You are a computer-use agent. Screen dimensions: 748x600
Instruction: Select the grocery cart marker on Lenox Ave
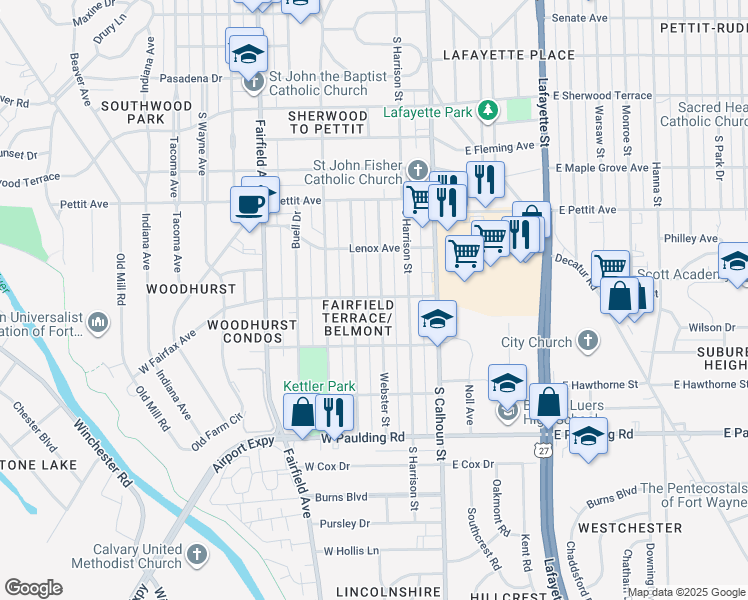coord(464,254)
